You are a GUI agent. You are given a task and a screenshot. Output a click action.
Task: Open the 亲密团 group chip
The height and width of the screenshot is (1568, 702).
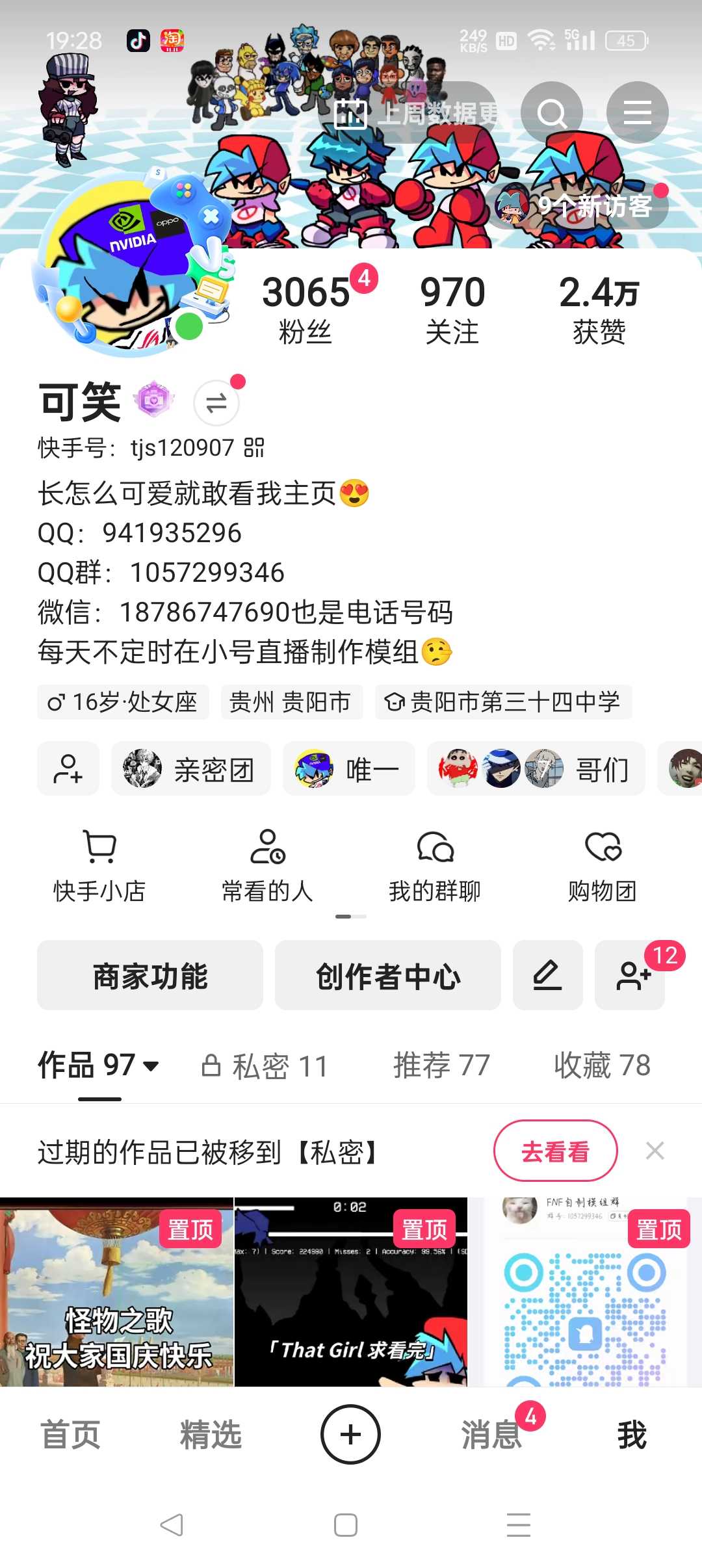(191, 770)
